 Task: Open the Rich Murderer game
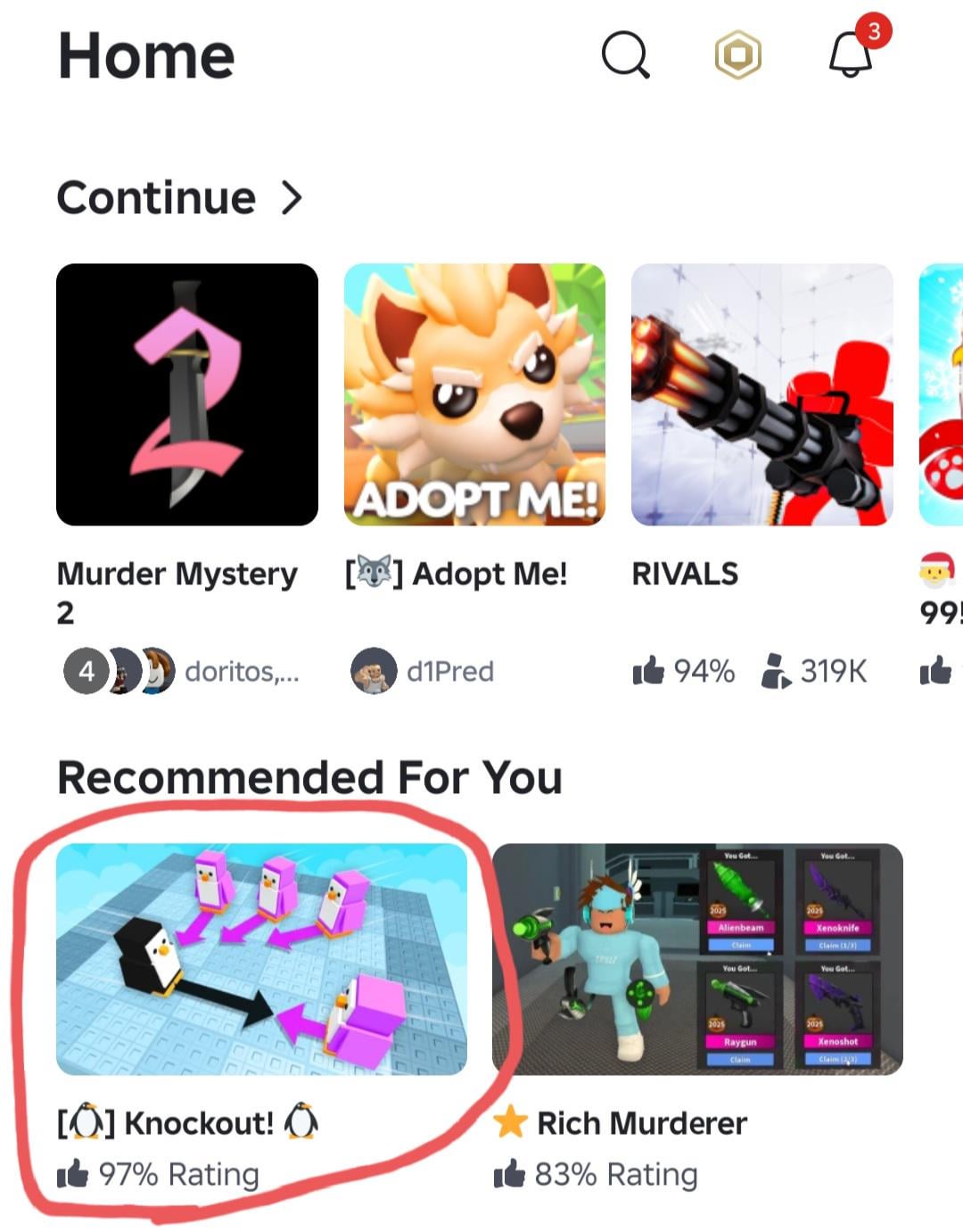point(697,959)
